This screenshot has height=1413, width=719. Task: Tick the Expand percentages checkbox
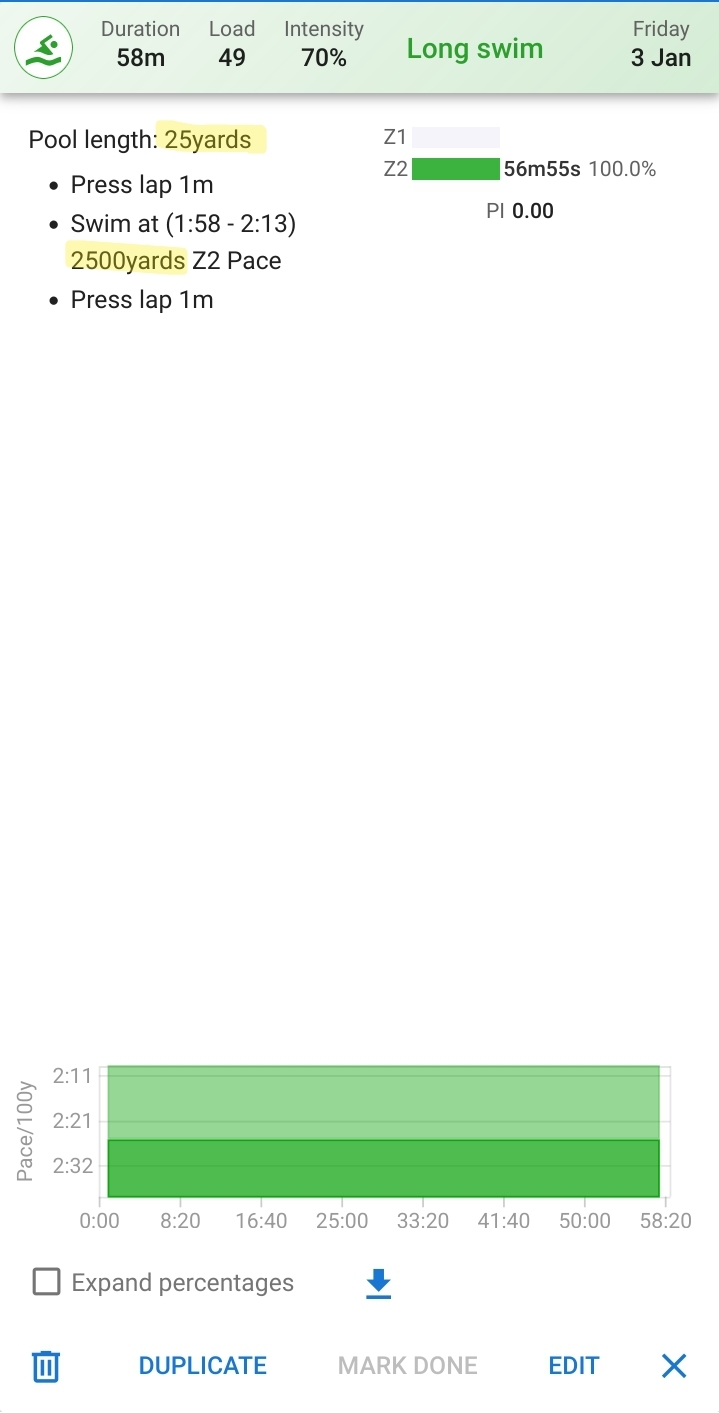pos(47,1282)
